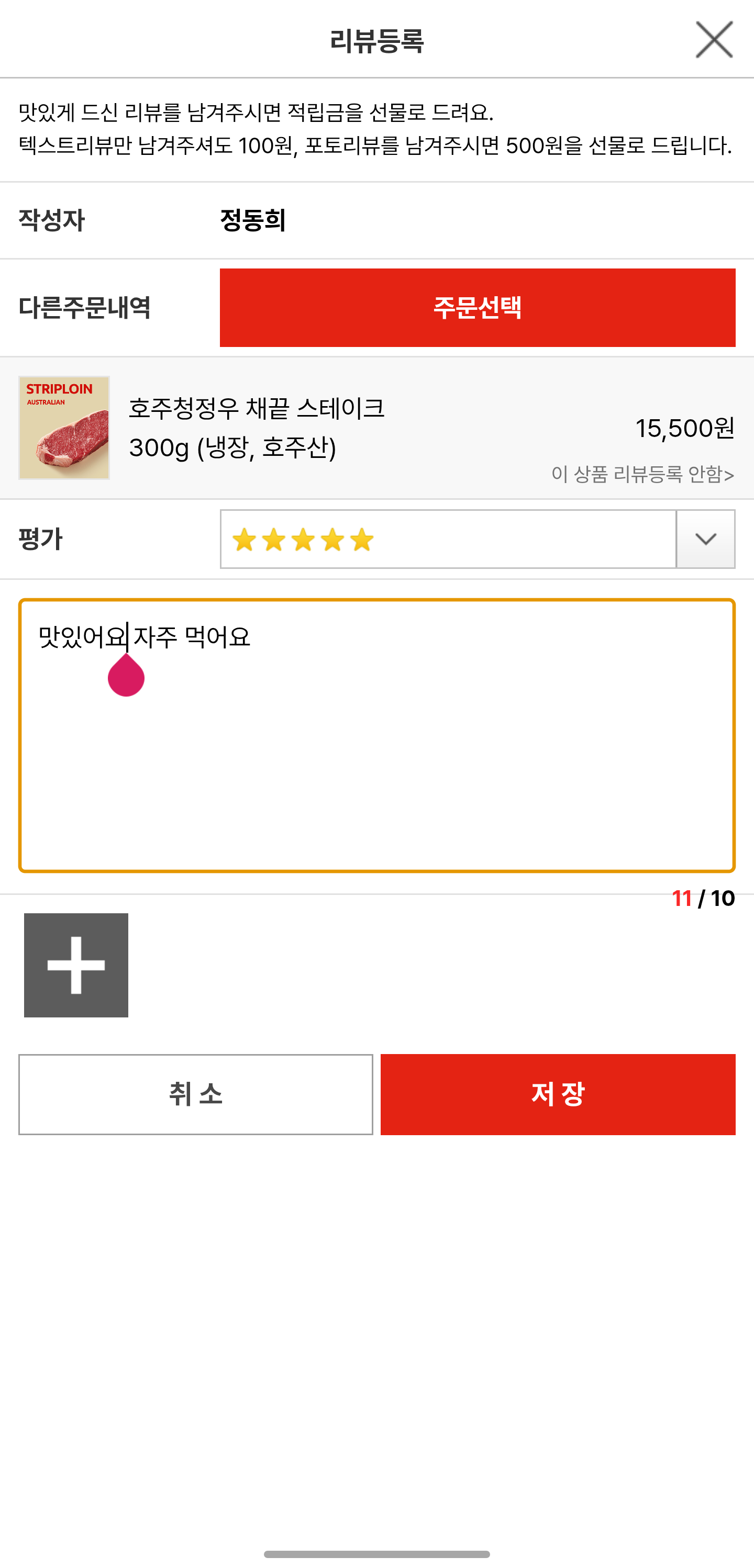The width and height of the screenshot is (754, 1568).
Task: Open the star rating dropdown chevron
Action: (x=705, y=538)
